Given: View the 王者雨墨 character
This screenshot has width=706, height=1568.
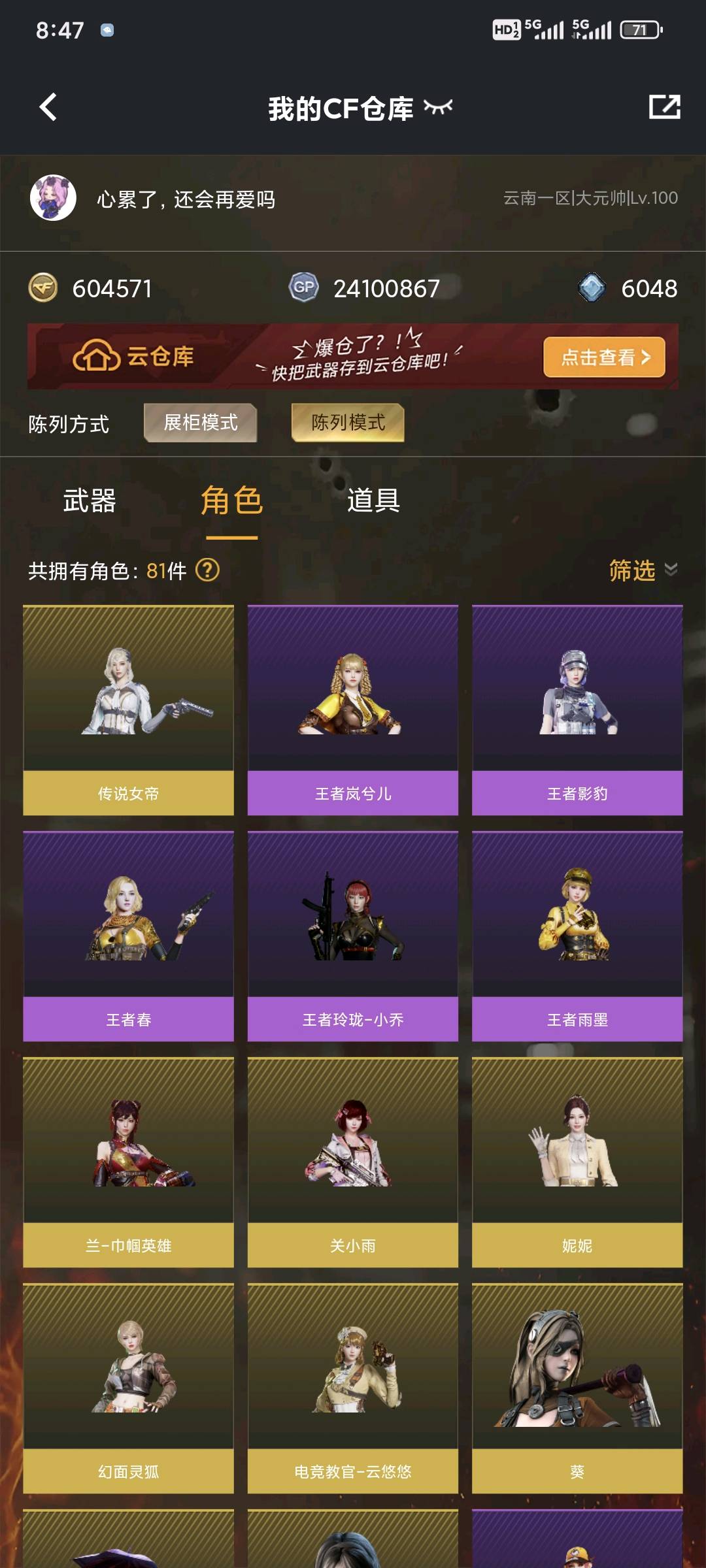Looking at the screenshot, I should pyautogui.click(x=577, y=936).
